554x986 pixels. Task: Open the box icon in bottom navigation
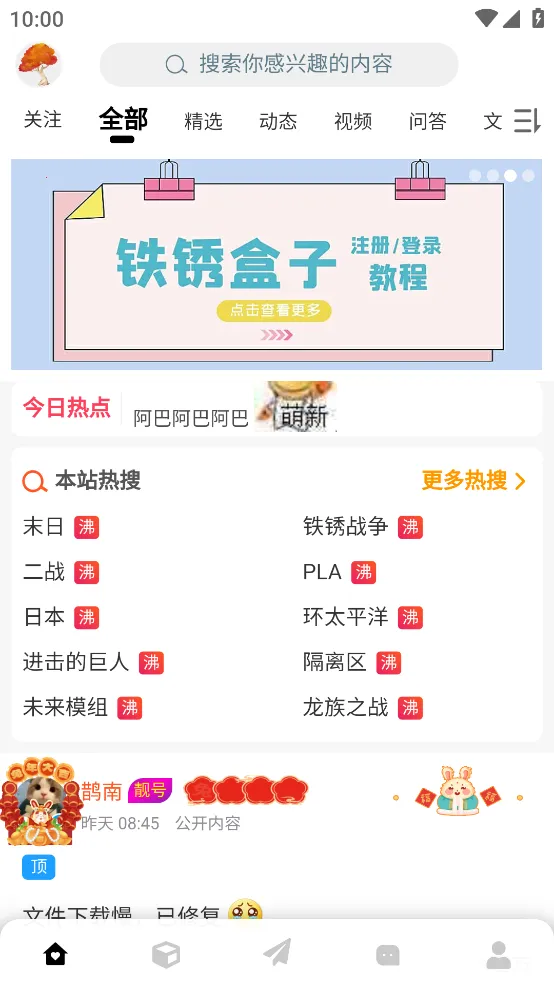pyautogui.click(x=166, y=955)
